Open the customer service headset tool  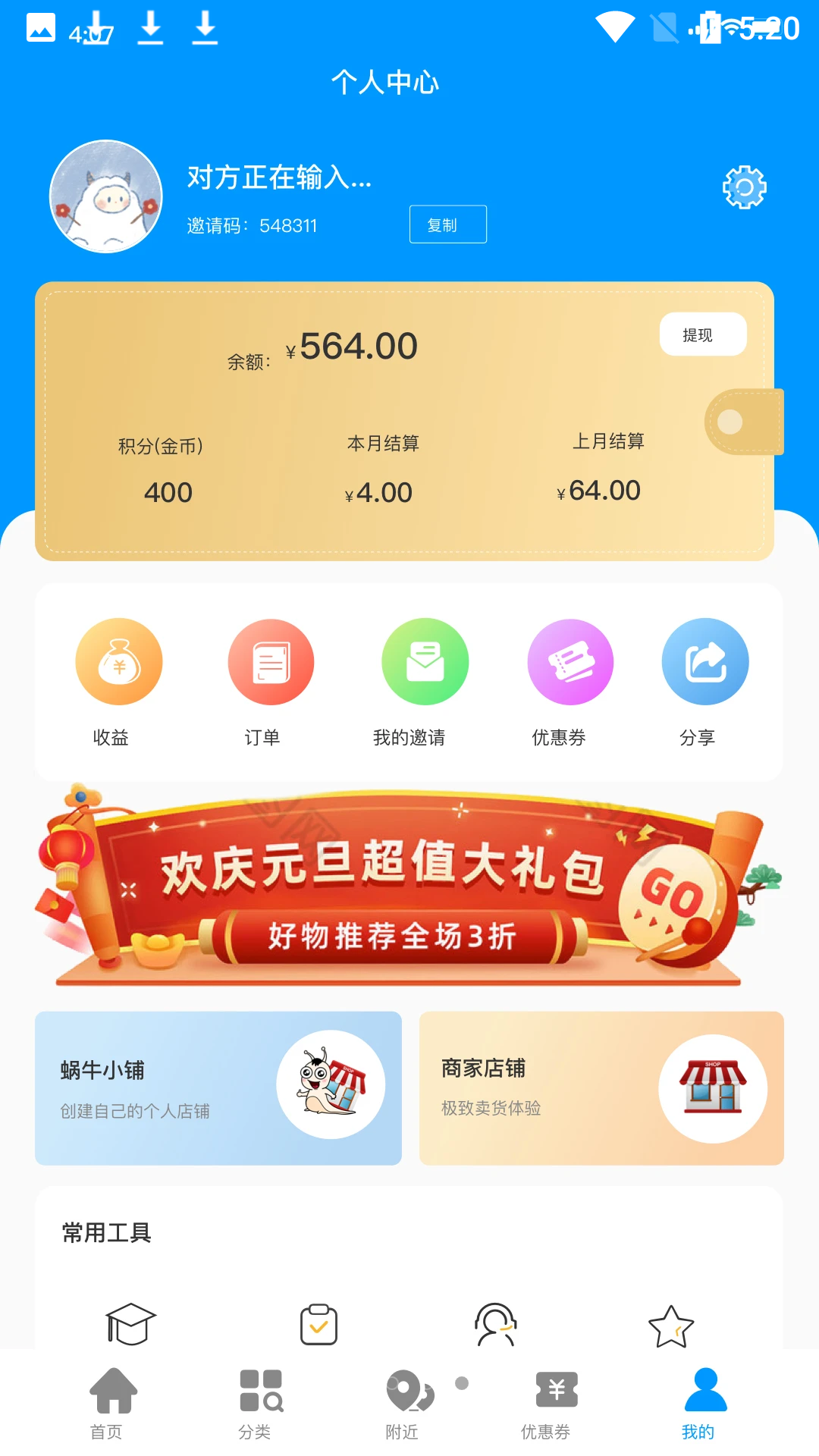point(495,1324)
